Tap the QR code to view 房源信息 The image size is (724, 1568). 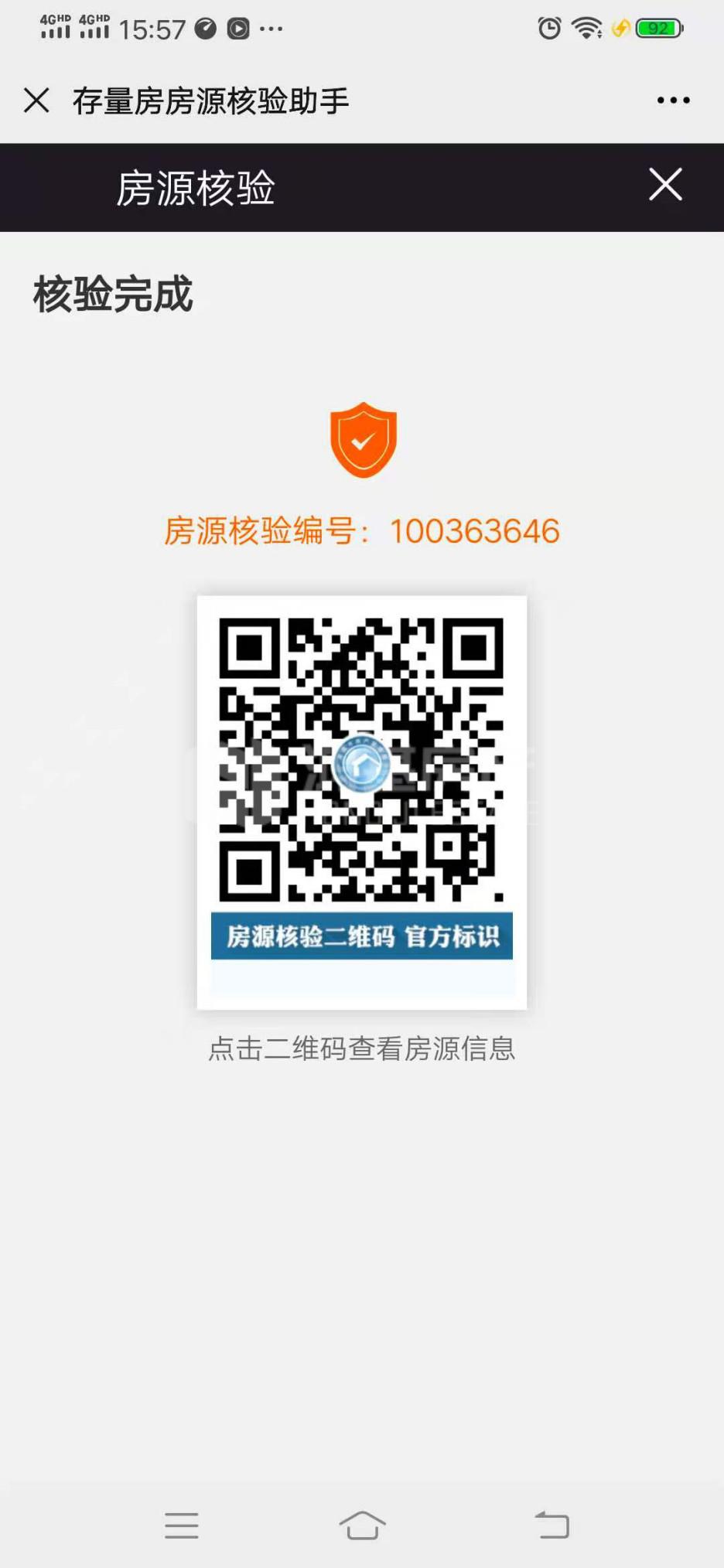361,759
